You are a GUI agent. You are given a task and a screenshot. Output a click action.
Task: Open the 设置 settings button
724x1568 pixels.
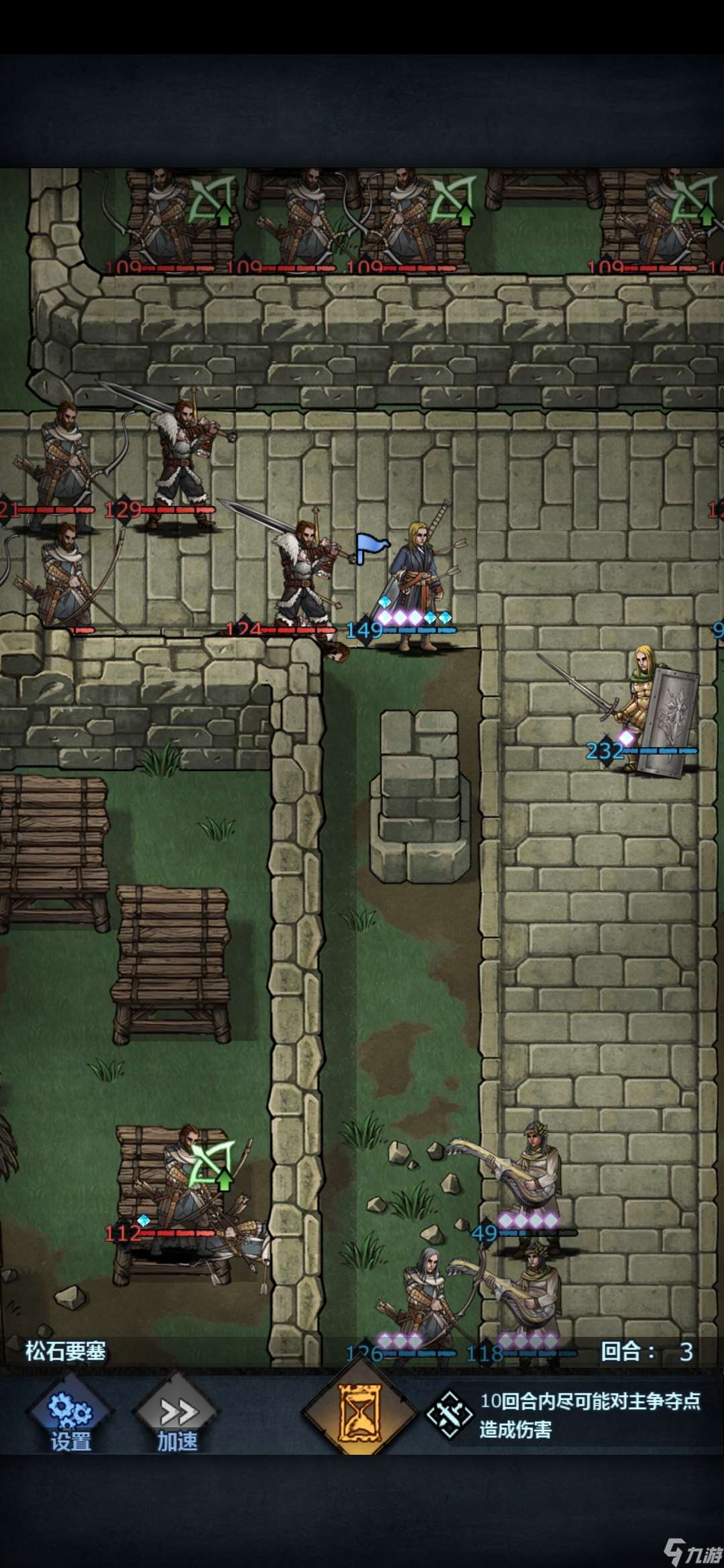point(70,1415)
